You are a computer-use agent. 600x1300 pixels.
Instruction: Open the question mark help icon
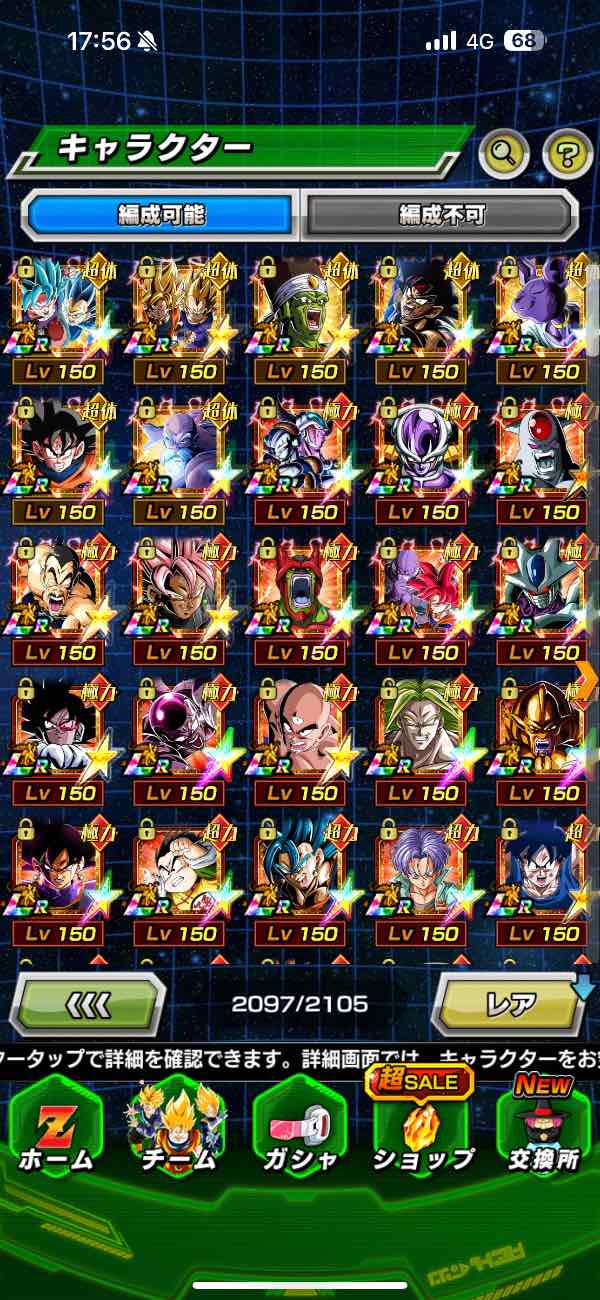567,153
